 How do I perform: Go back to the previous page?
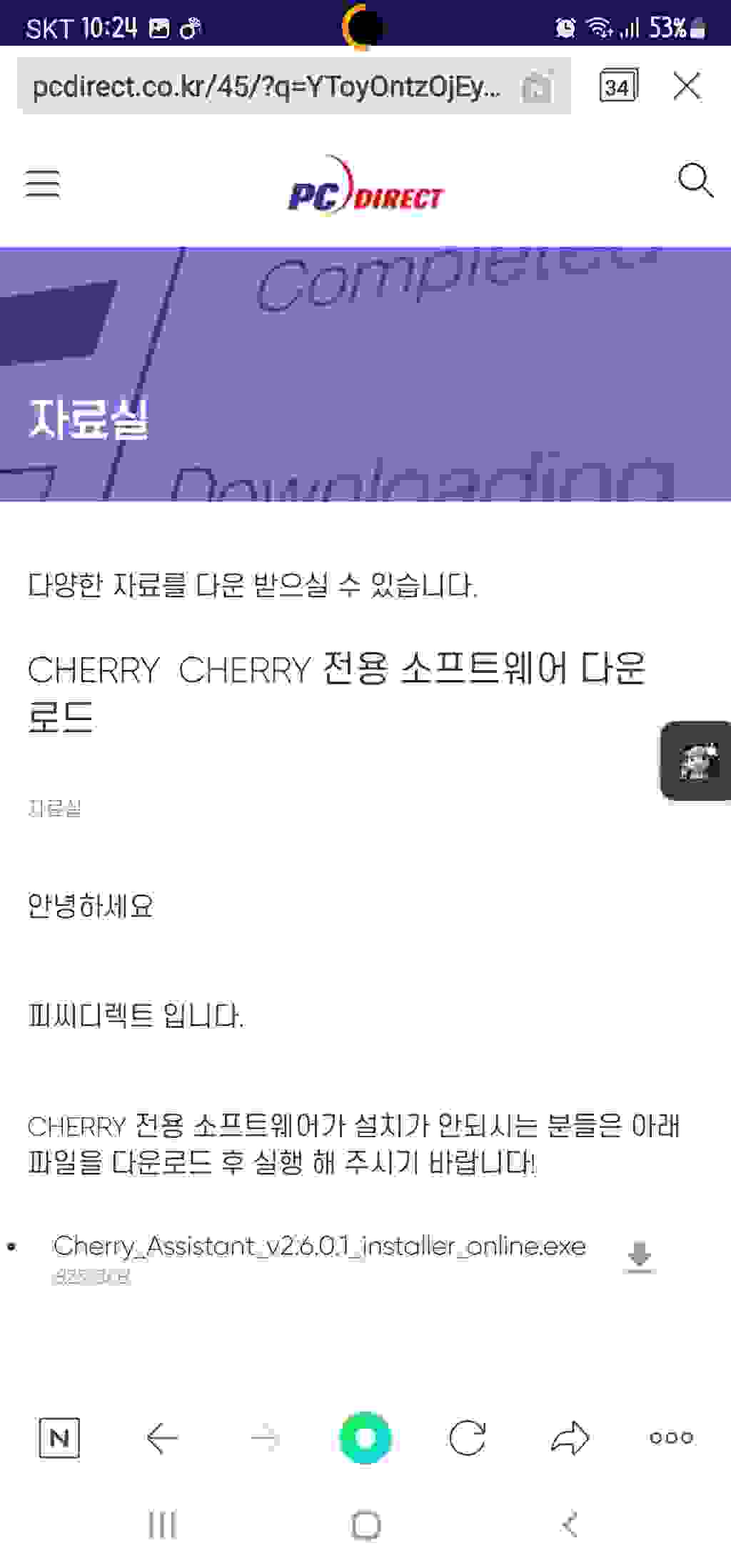[162, 1438]
